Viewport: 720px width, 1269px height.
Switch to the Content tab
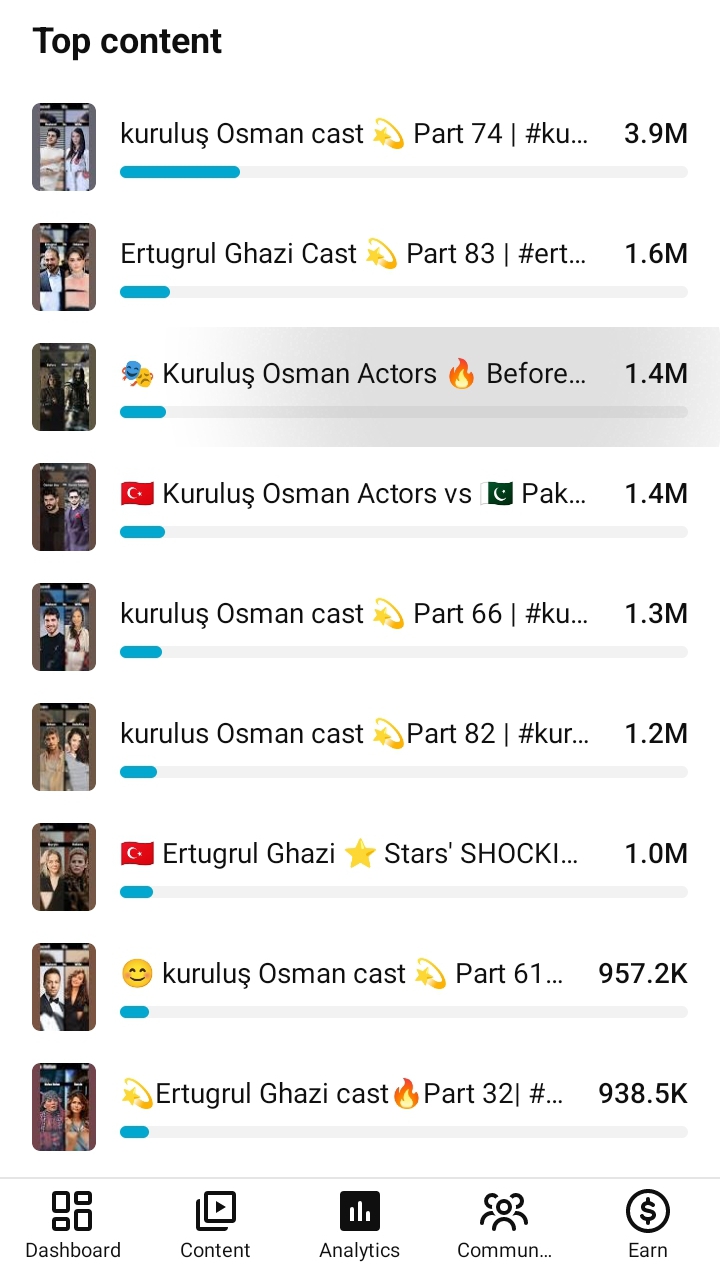pyautogui.click(x=215, y=1224)
